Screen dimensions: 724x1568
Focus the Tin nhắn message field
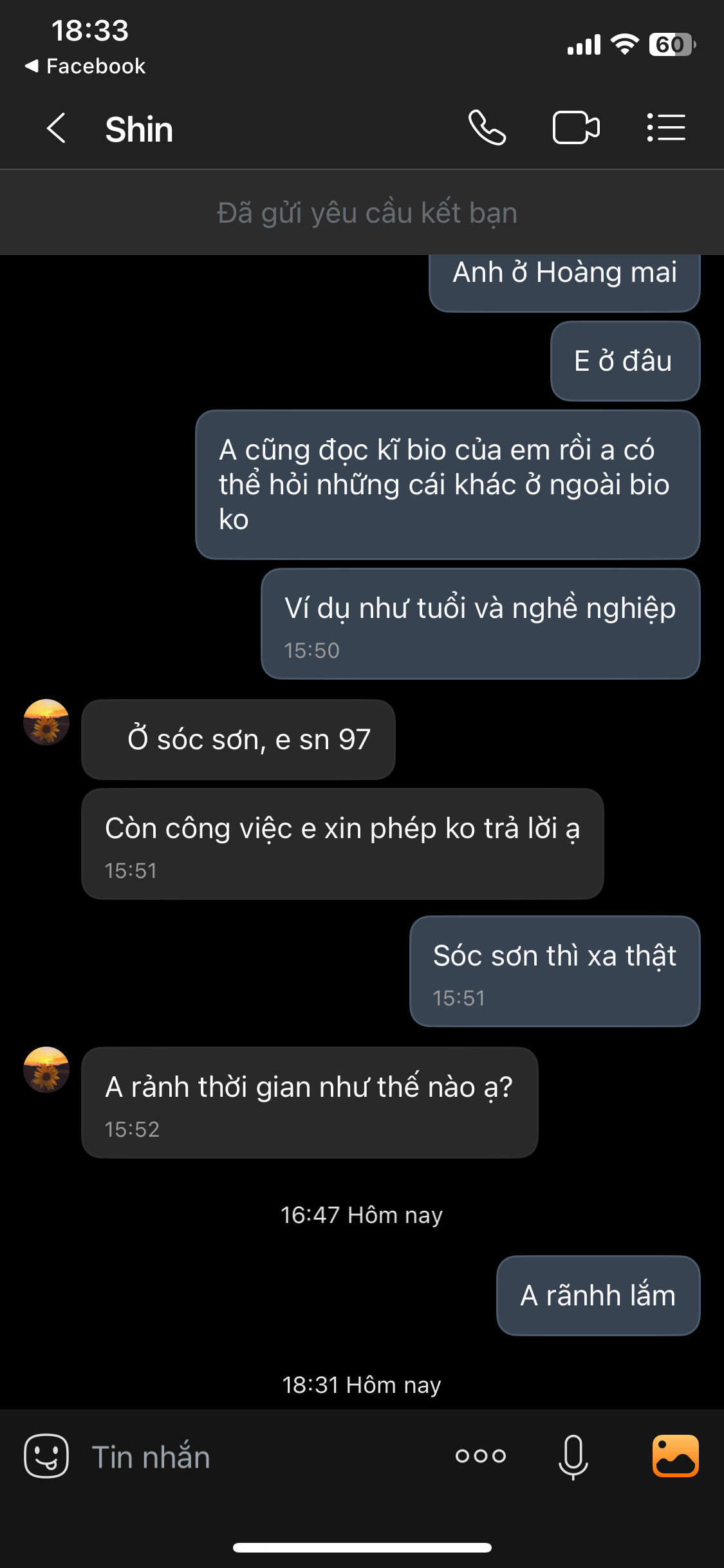[257, 1457]
